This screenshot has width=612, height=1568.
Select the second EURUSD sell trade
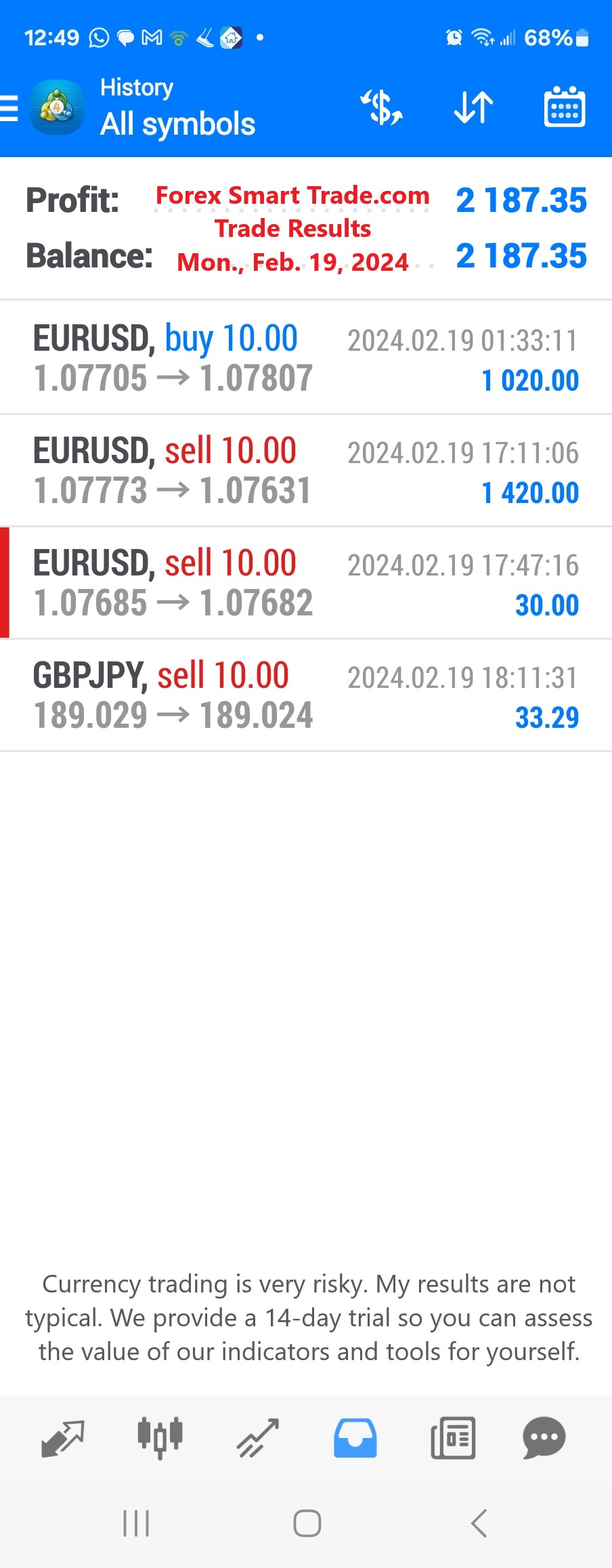point(306,469)
